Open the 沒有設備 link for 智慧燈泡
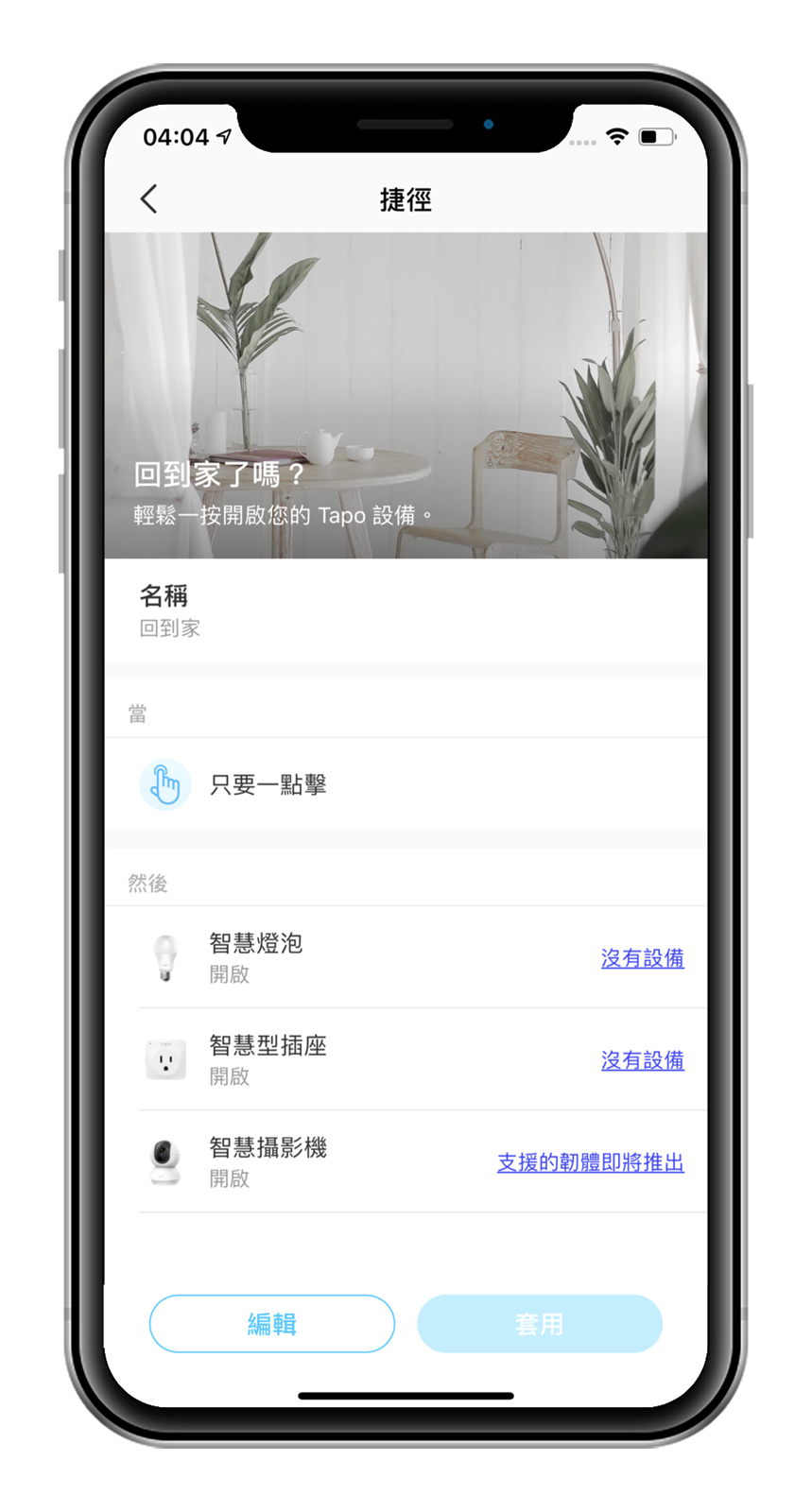The height and width of the screenshot is (1512, 812). tap(642, 958)
